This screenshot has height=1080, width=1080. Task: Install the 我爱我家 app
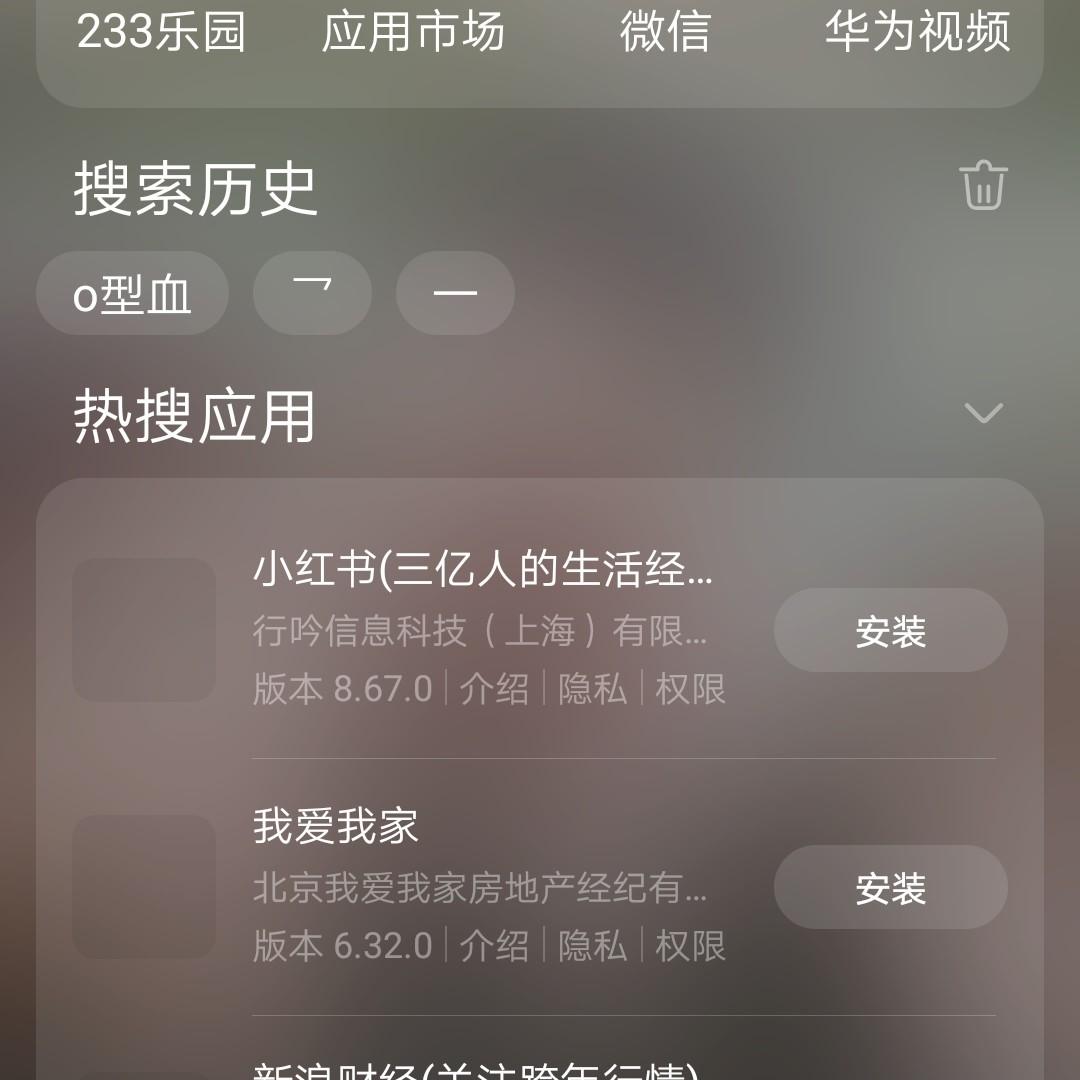click(x=890, y=888)
